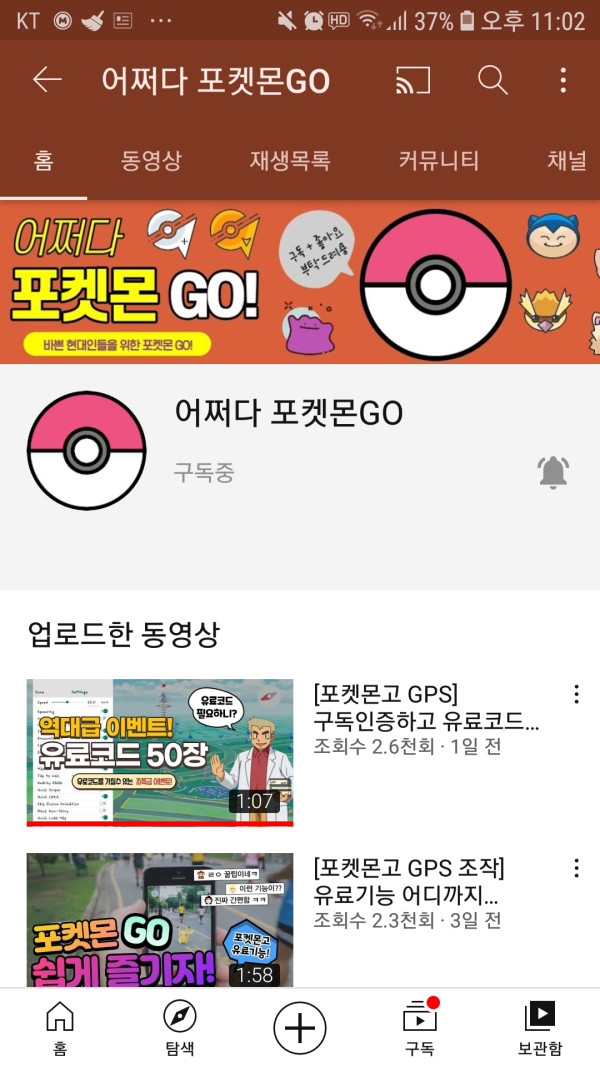Image resolution: width=600 pixels, height=1067 pixels.
Task: Switch to the 채널 tab
Action: pyautogui.click(x=567, y=160)
